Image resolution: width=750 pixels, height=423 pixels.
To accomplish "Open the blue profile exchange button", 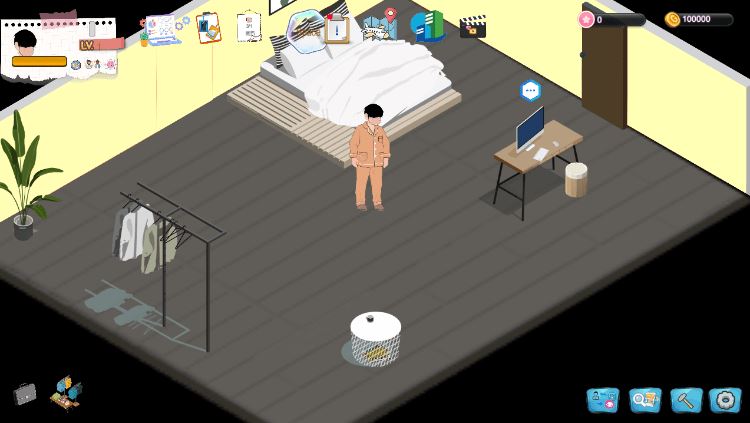I will pyautogui.click(x=603, y=400).
